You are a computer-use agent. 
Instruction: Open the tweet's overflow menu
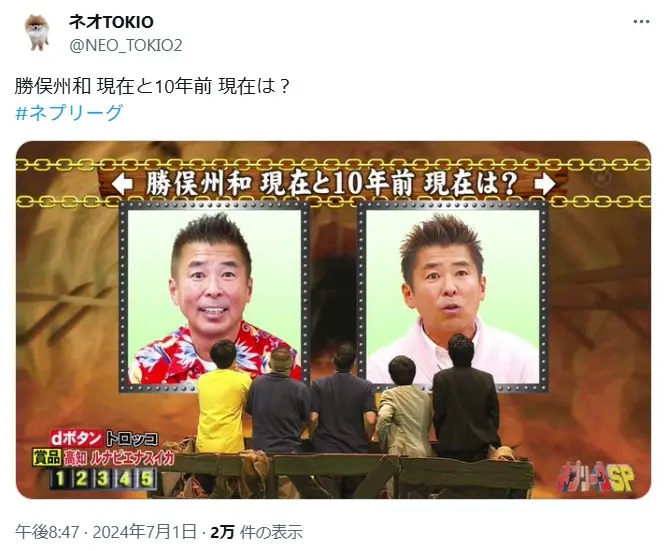click(640, 22)
